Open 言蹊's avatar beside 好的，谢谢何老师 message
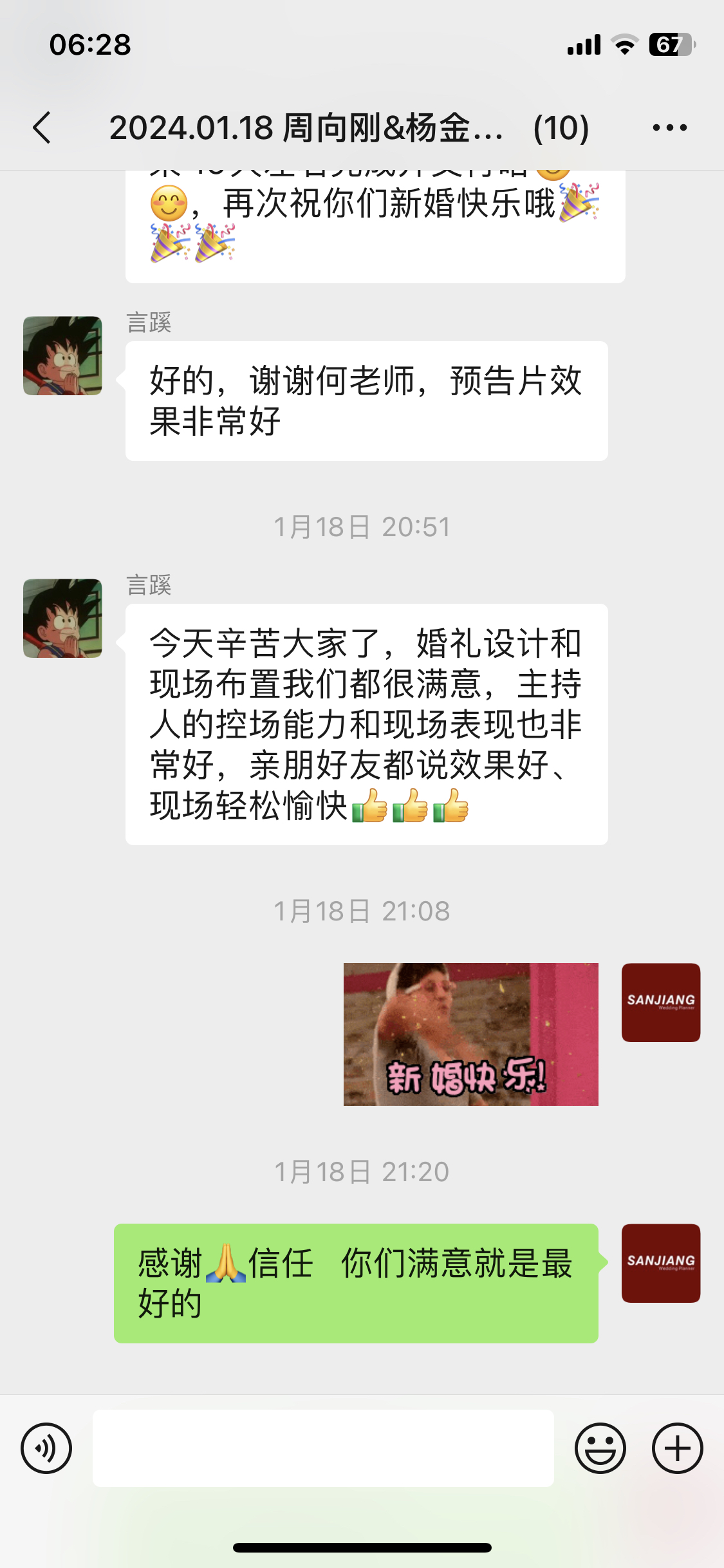Image resolution: width=724 pixels, height=1568 pixels. coord(62,355)
